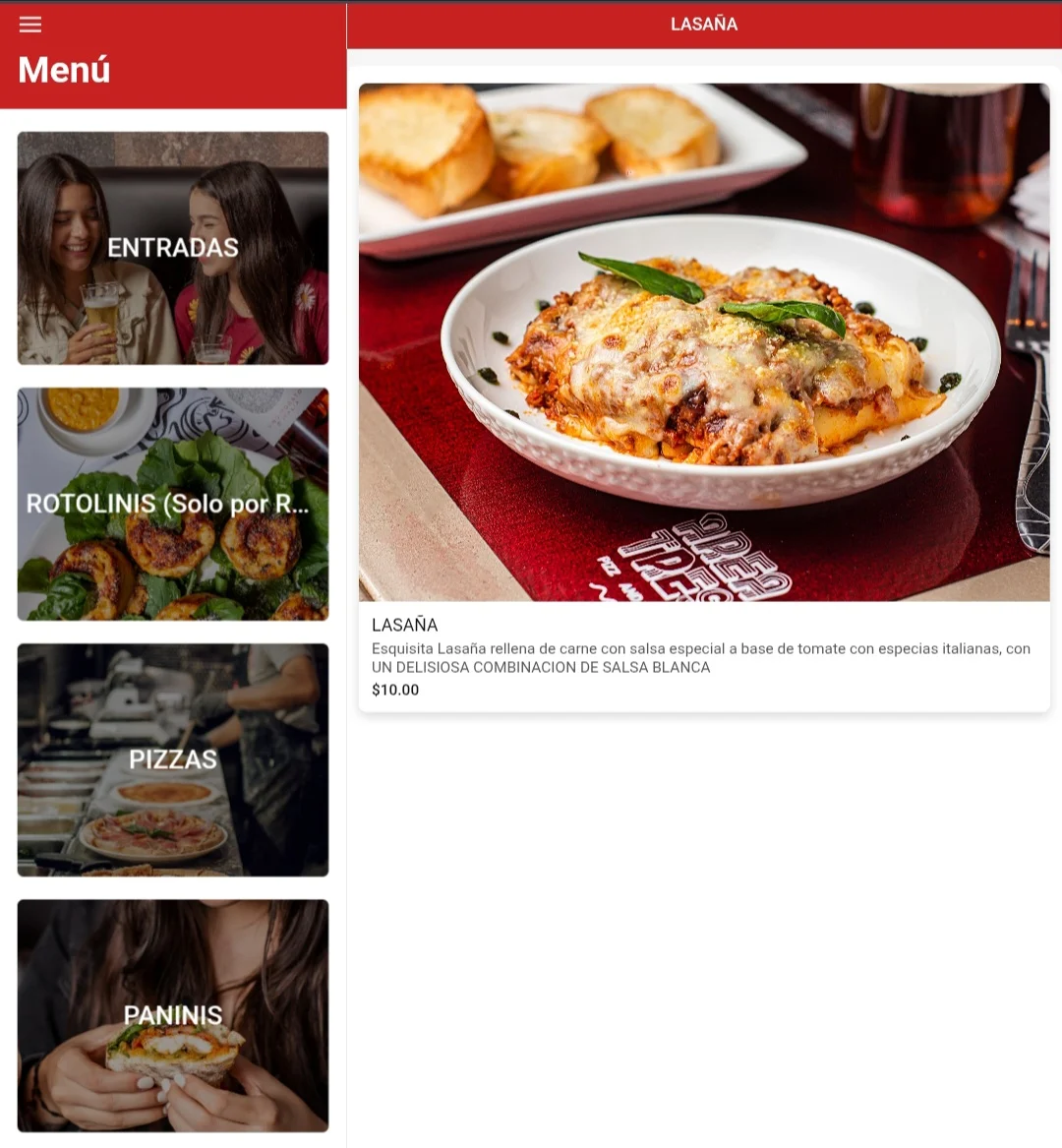Select the ROTOLINIS category tile
The width and height of the screenshot is (1062, 1148).
tap(173, 504)
